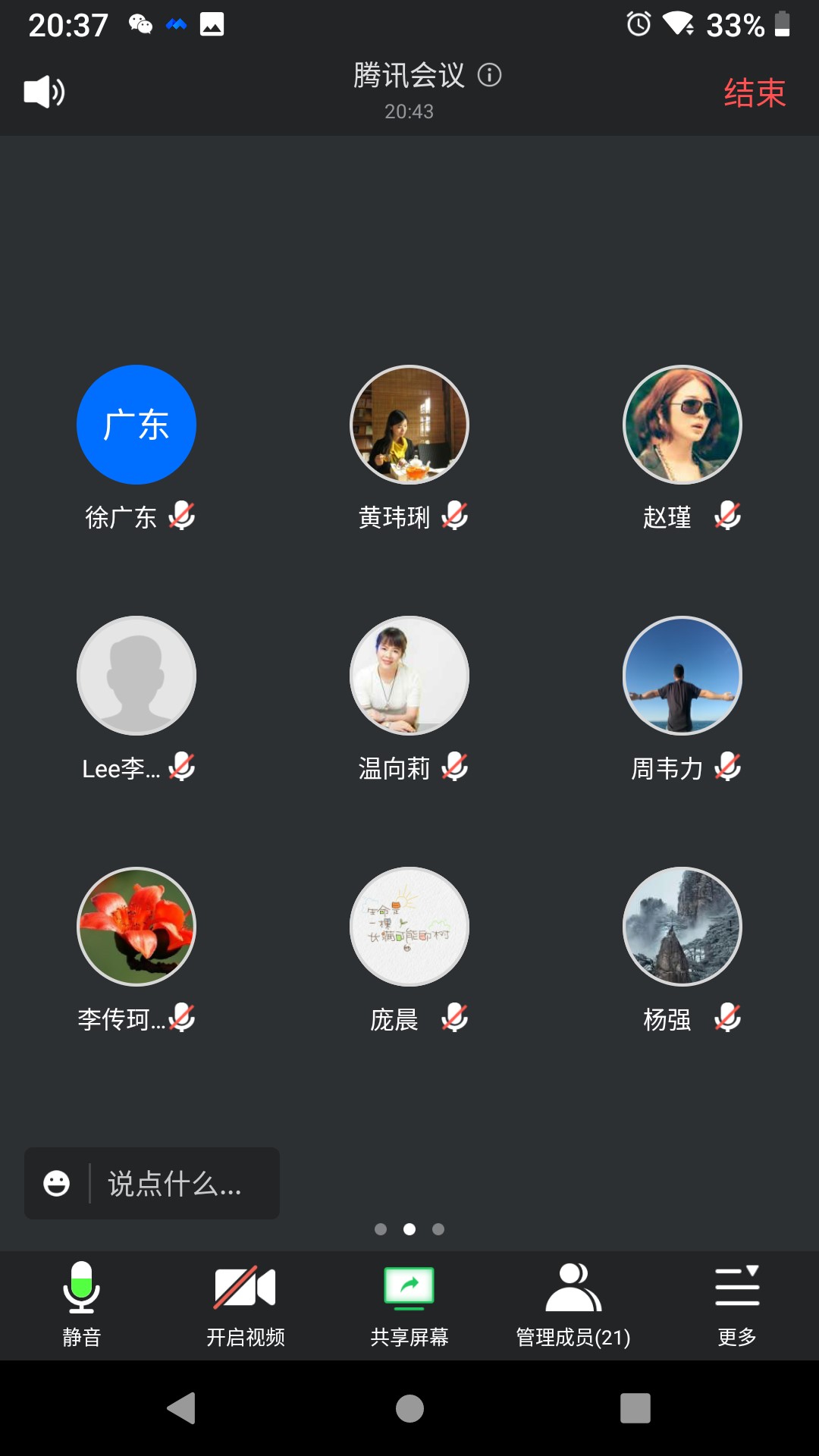Open 管理成员(21) member list
Screen dimensions: 819x1456
pos(573,1304)
